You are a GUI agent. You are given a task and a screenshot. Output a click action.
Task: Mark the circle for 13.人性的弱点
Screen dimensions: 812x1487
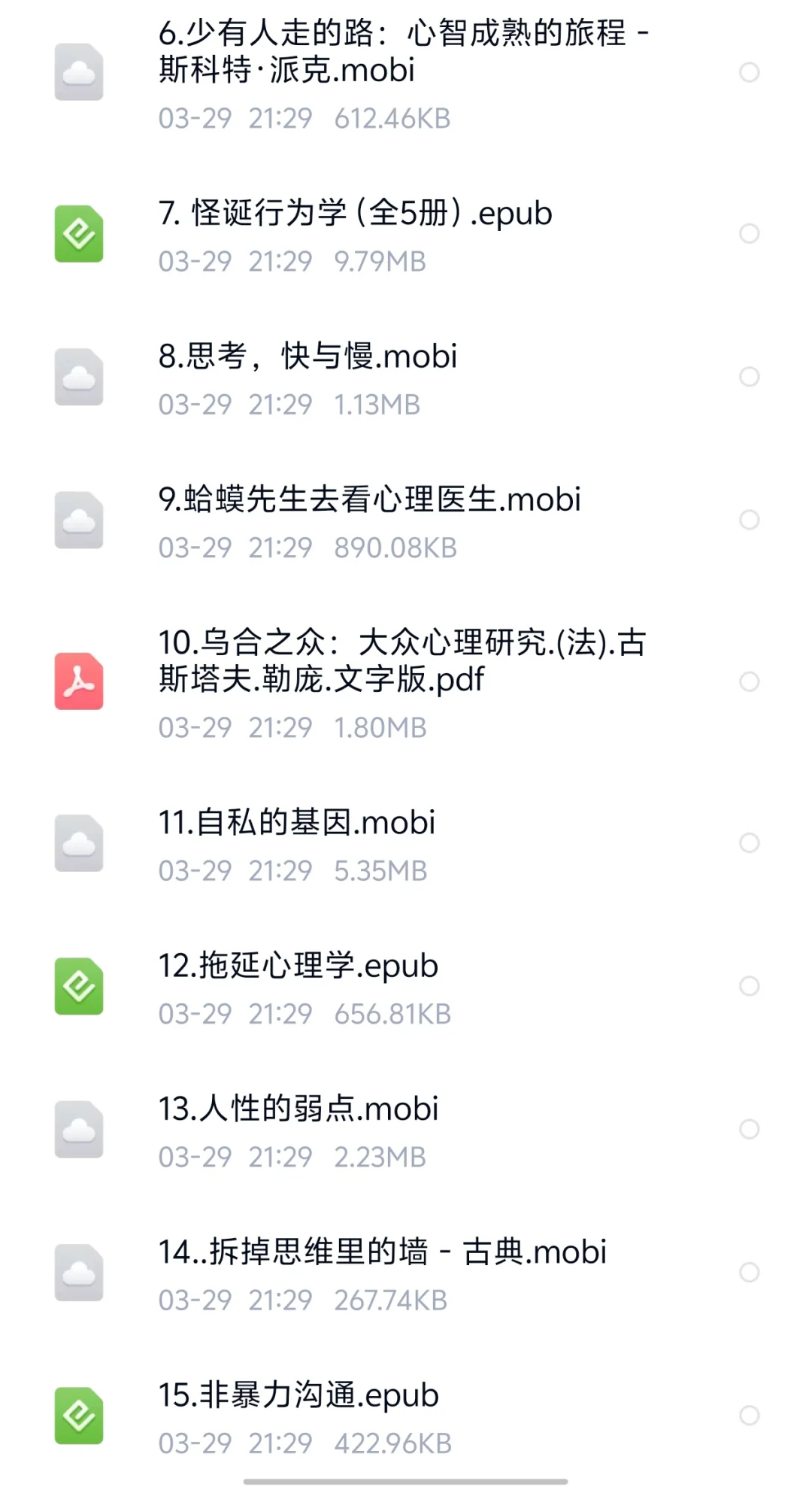749,1129
